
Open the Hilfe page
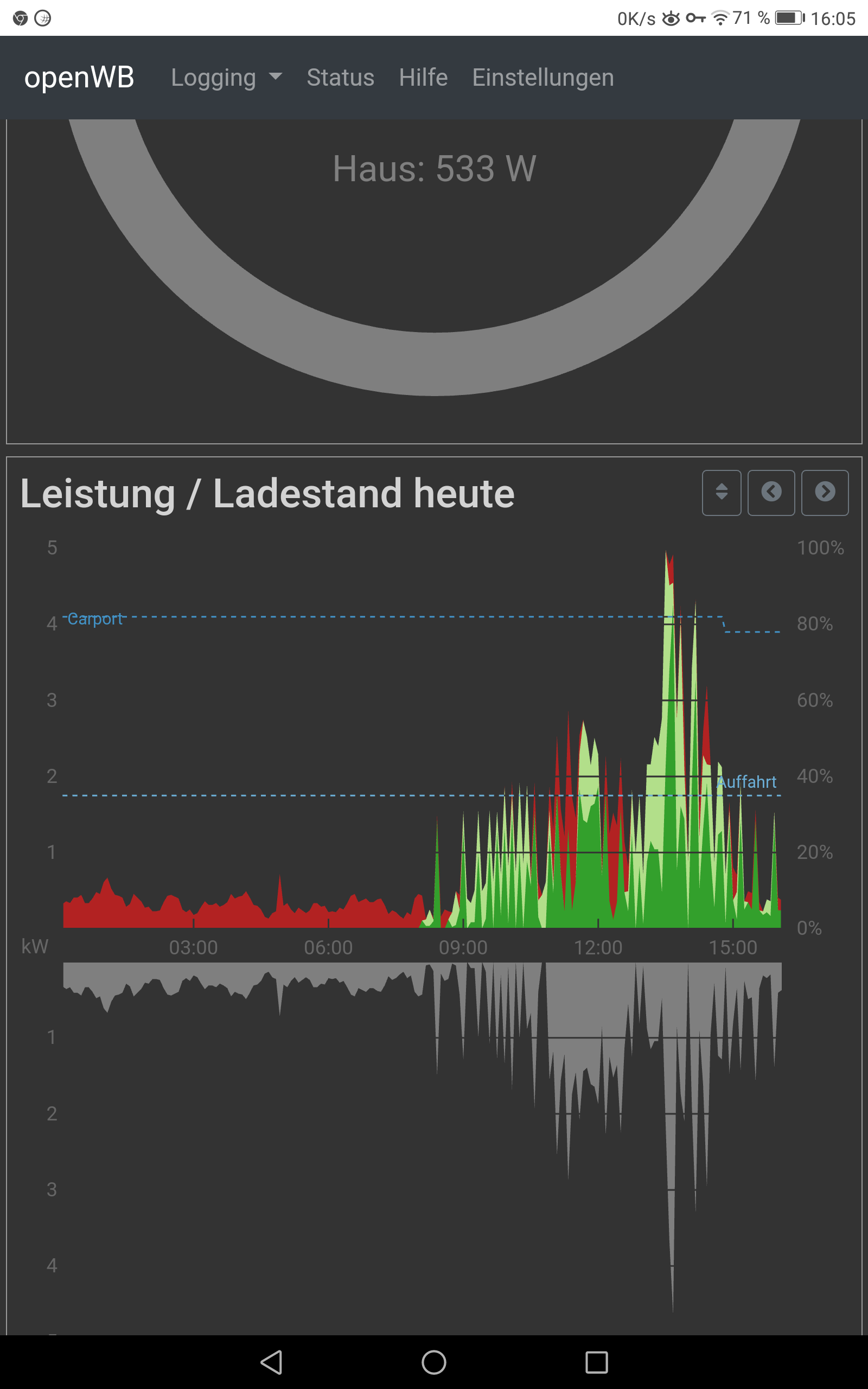coord(423,78)
